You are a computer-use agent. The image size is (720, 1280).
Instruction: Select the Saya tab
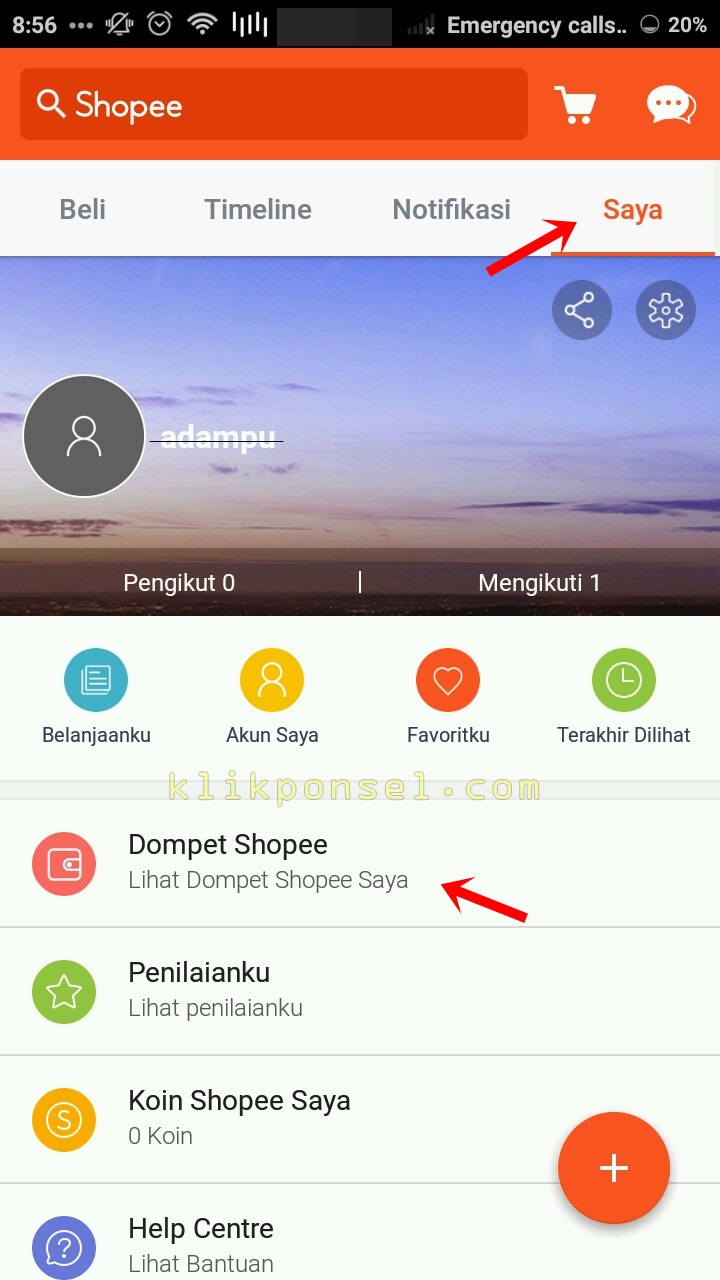click(x=632, y=209)
